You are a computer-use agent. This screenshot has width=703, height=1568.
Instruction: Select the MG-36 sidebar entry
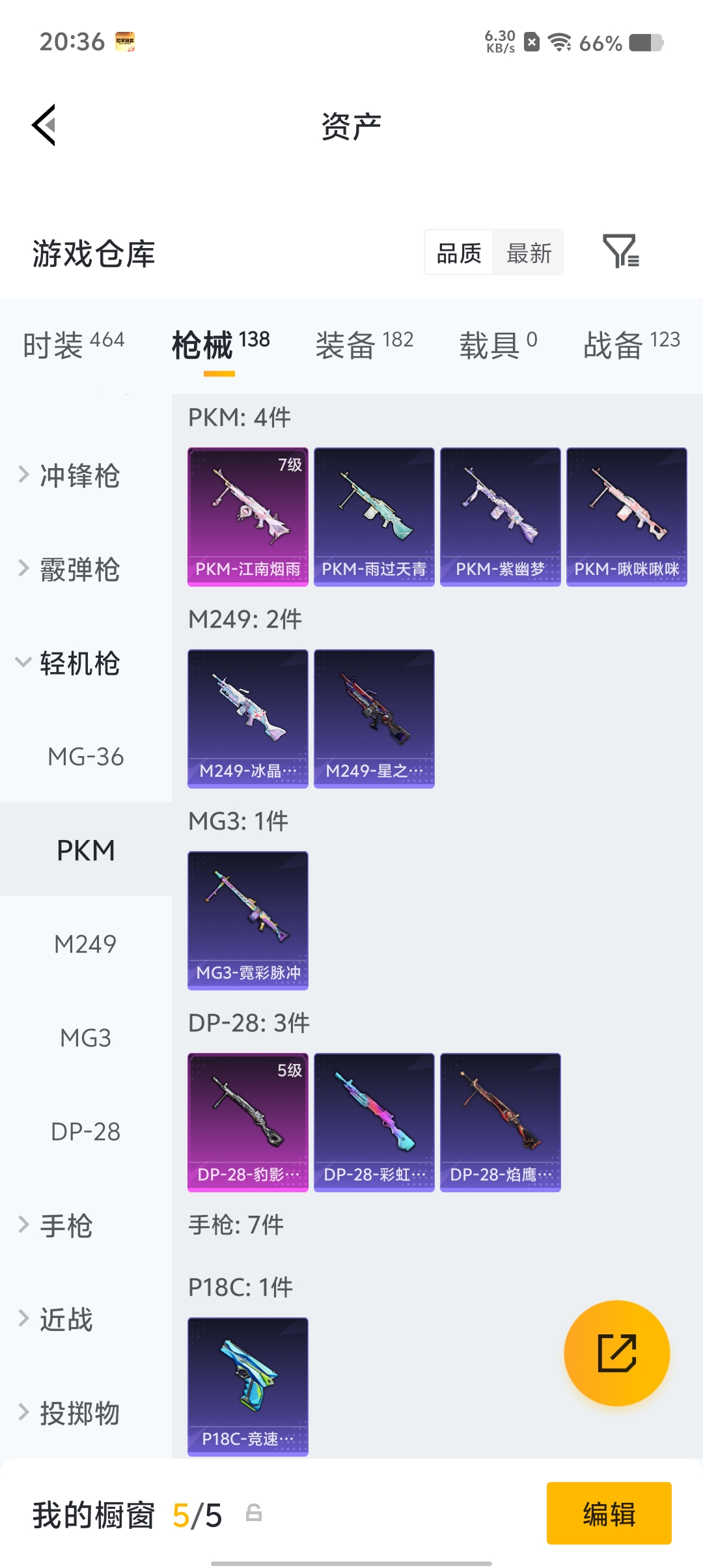(x=87, y=757)
